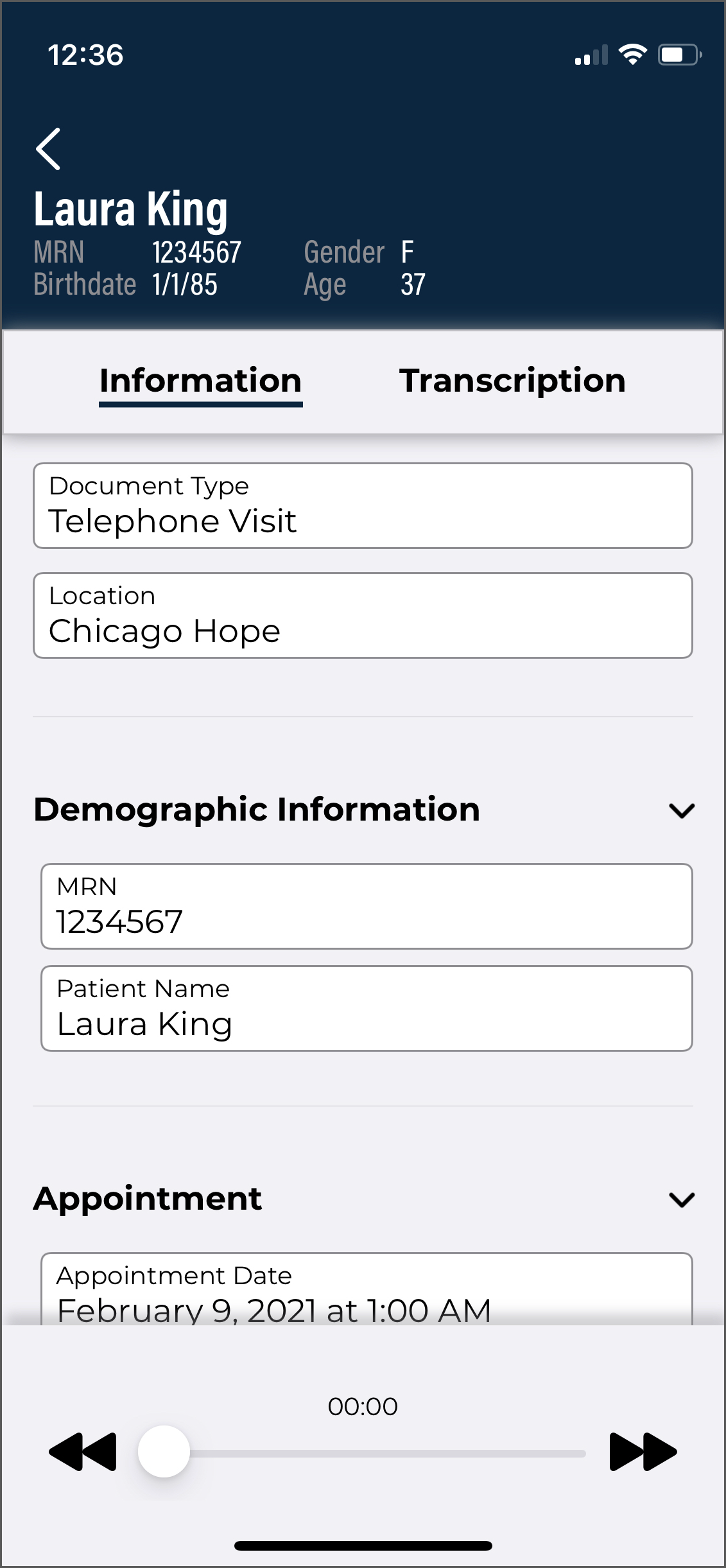Rewind the audio recording
This screenshot has height=1568, width=726.
pyautogui.click(x=83, y=1452)
